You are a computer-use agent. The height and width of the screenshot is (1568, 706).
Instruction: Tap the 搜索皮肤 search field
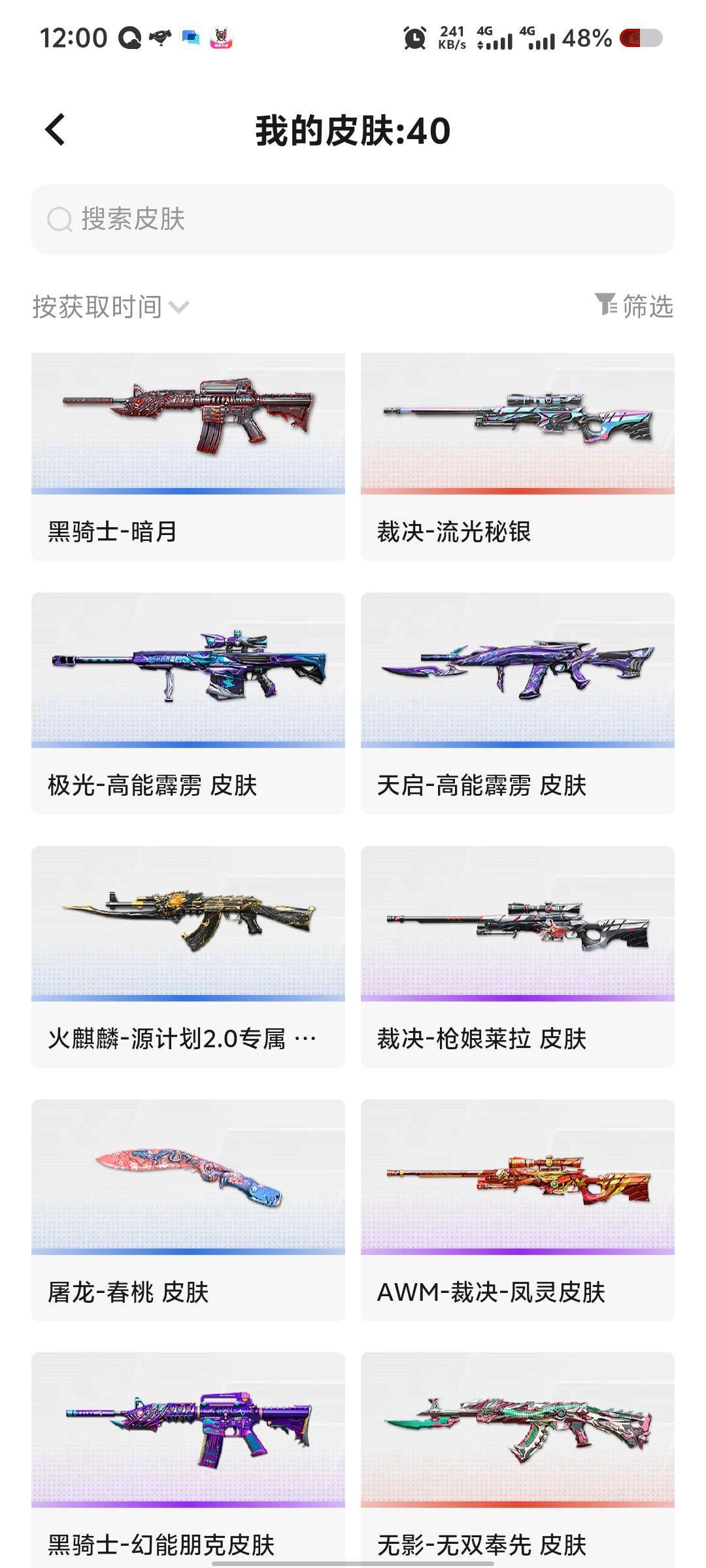pos(353,220)
